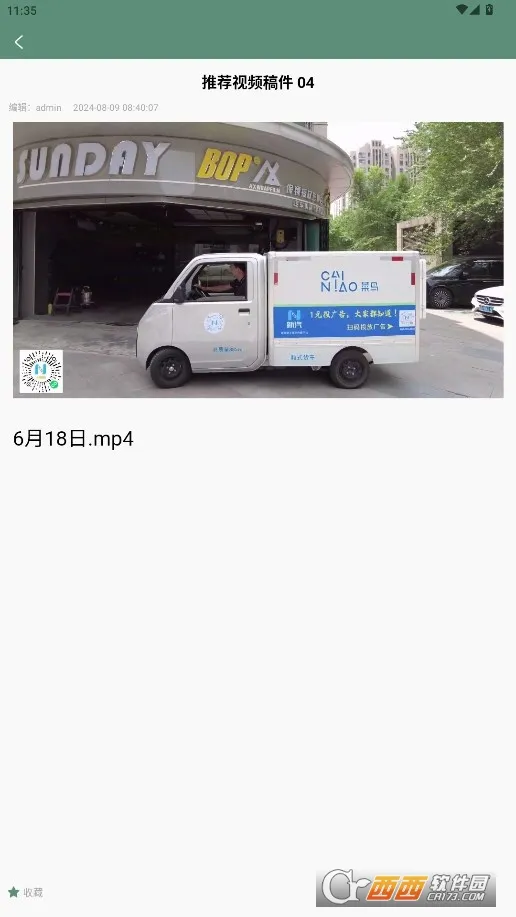Go back using the top-left arrow

tap(19, 42)
